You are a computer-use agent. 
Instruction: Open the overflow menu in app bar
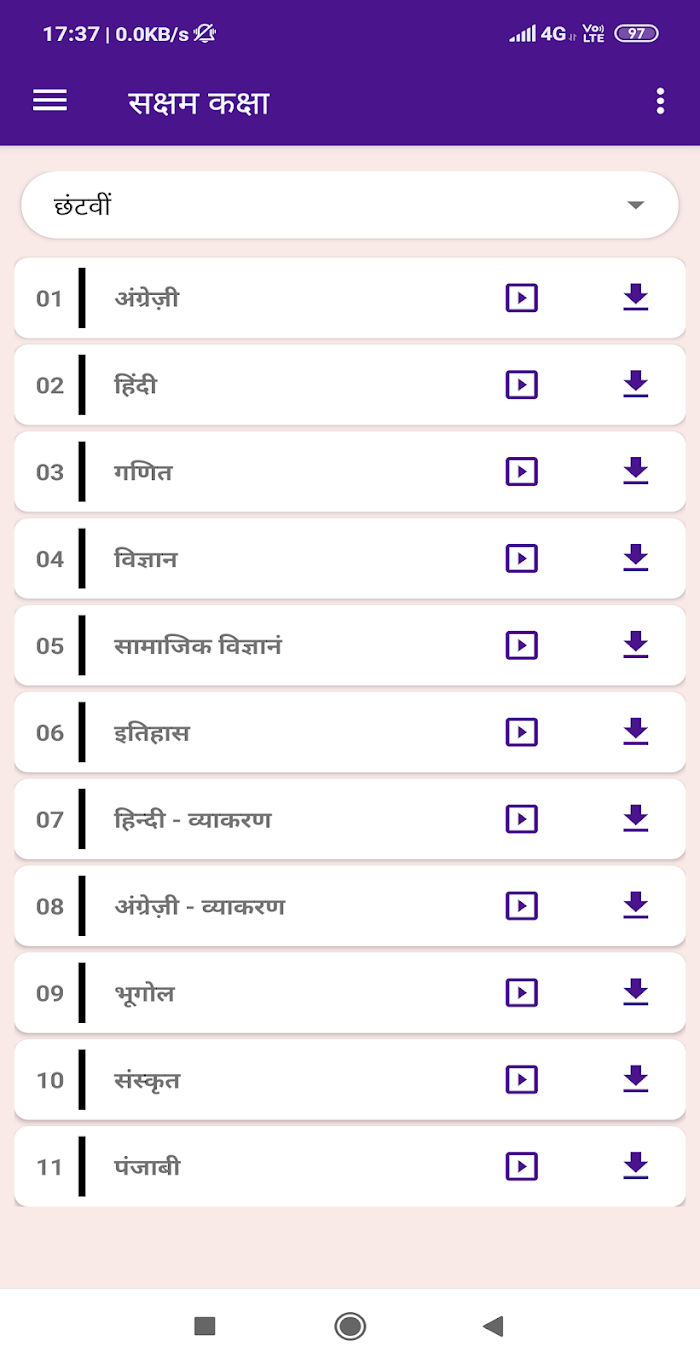(x=660, y=101)
